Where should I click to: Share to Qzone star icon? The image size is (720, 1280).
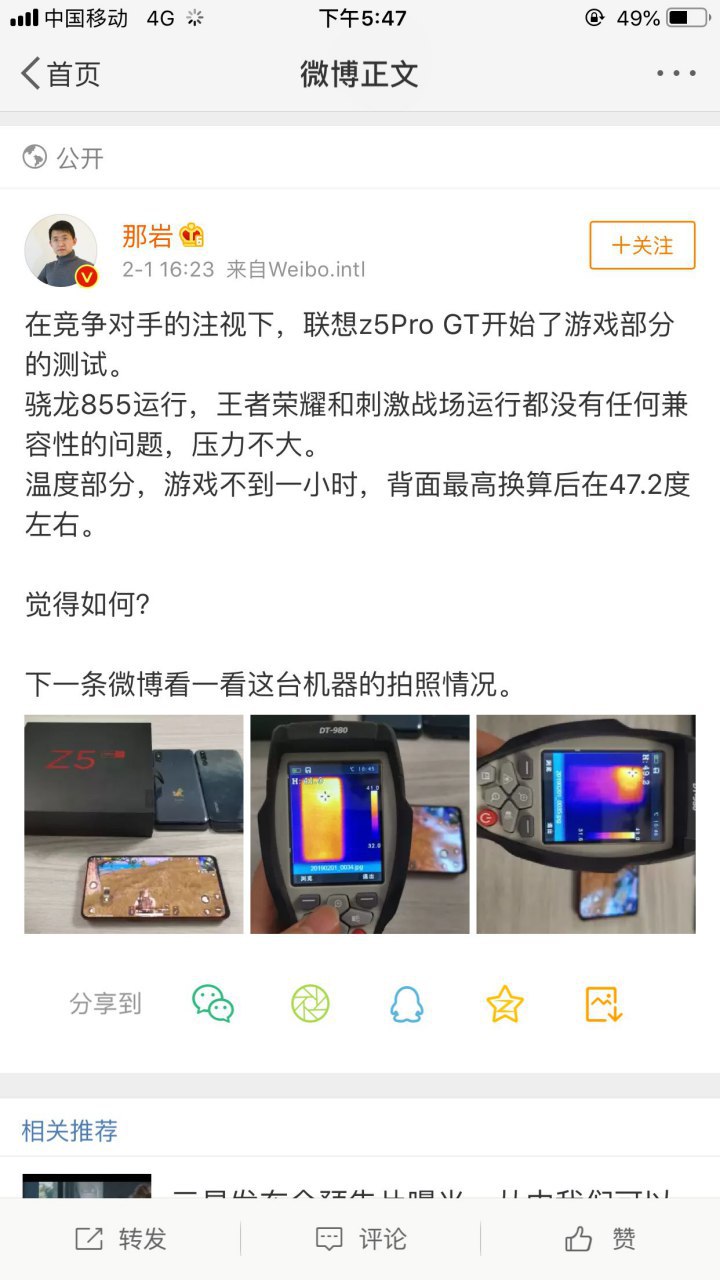coord(505,1003)
